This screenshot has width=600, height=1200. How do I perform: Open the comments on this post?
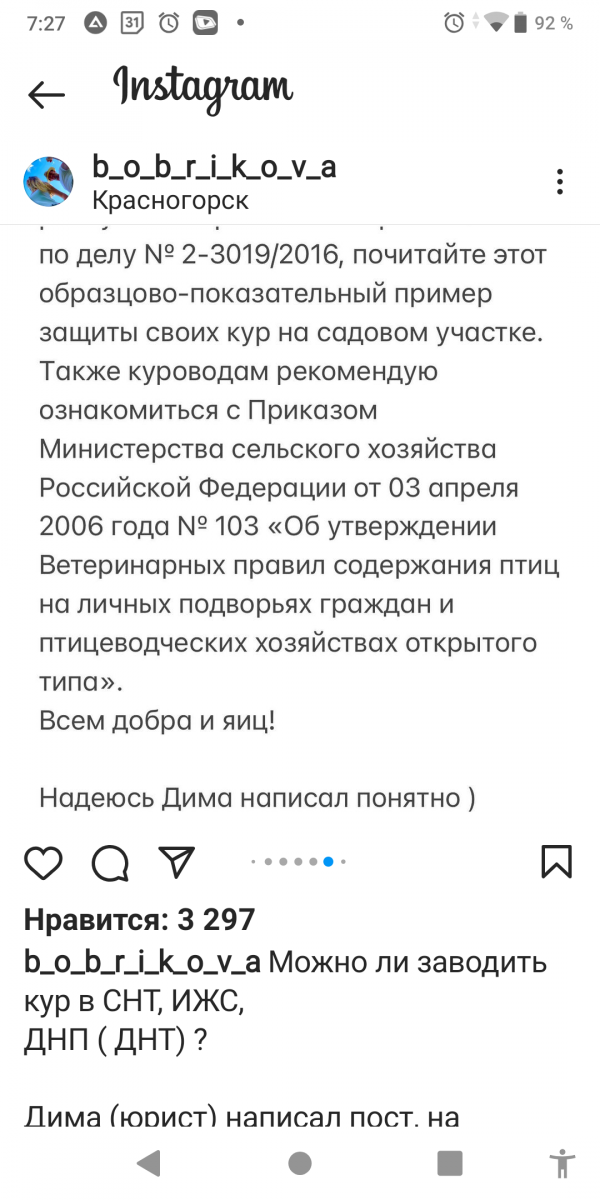pyautogui.click(x=110, y=861)
